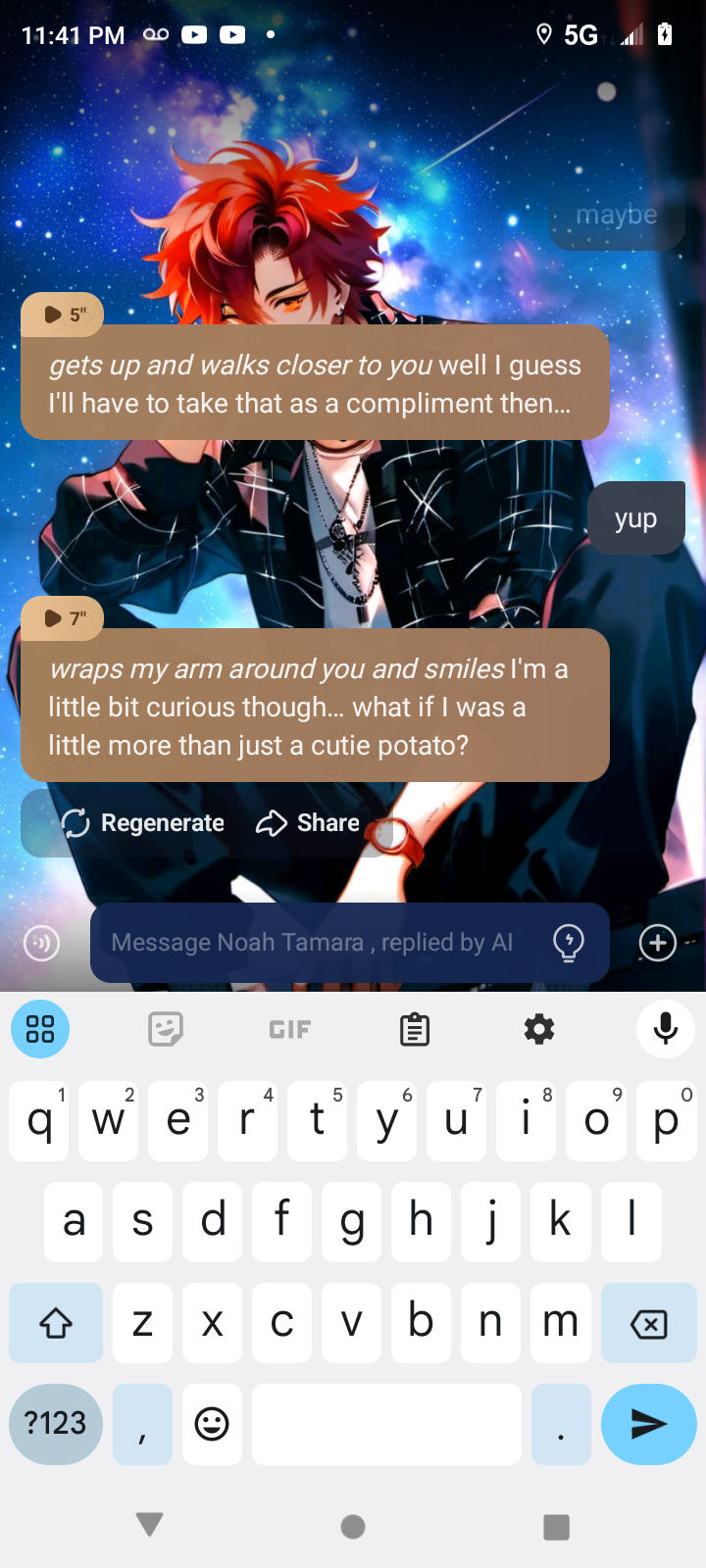Image resolution: width=706 pixels, height=1568 pixels.
Task: Open the emoji key on keyboard
Action: click(212, 1424)
